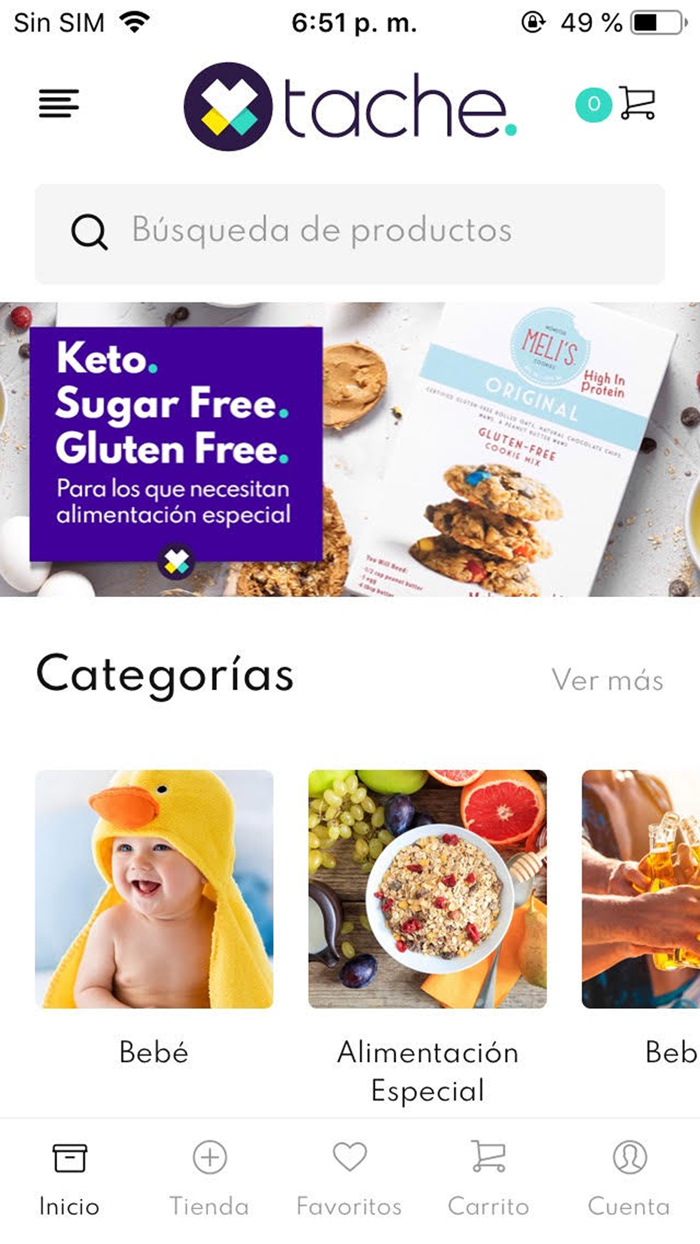Open the Keto Sugar Free Gluten Free banner
Screen dimensions: 700x1244
click(x=350, y=449)
